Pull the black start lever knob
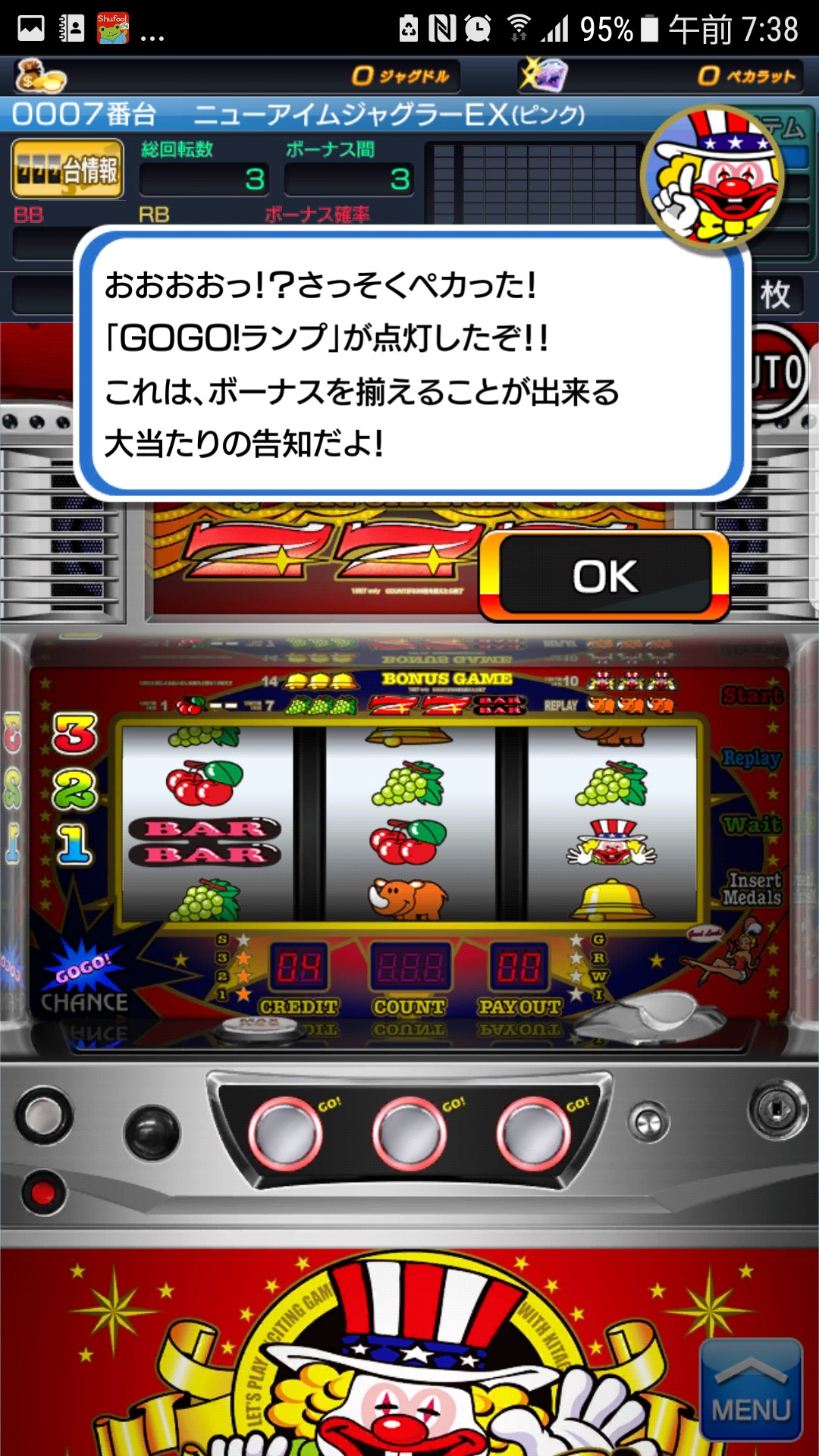This screenshot has height=1456, width=819. (x=152, y=1133)
